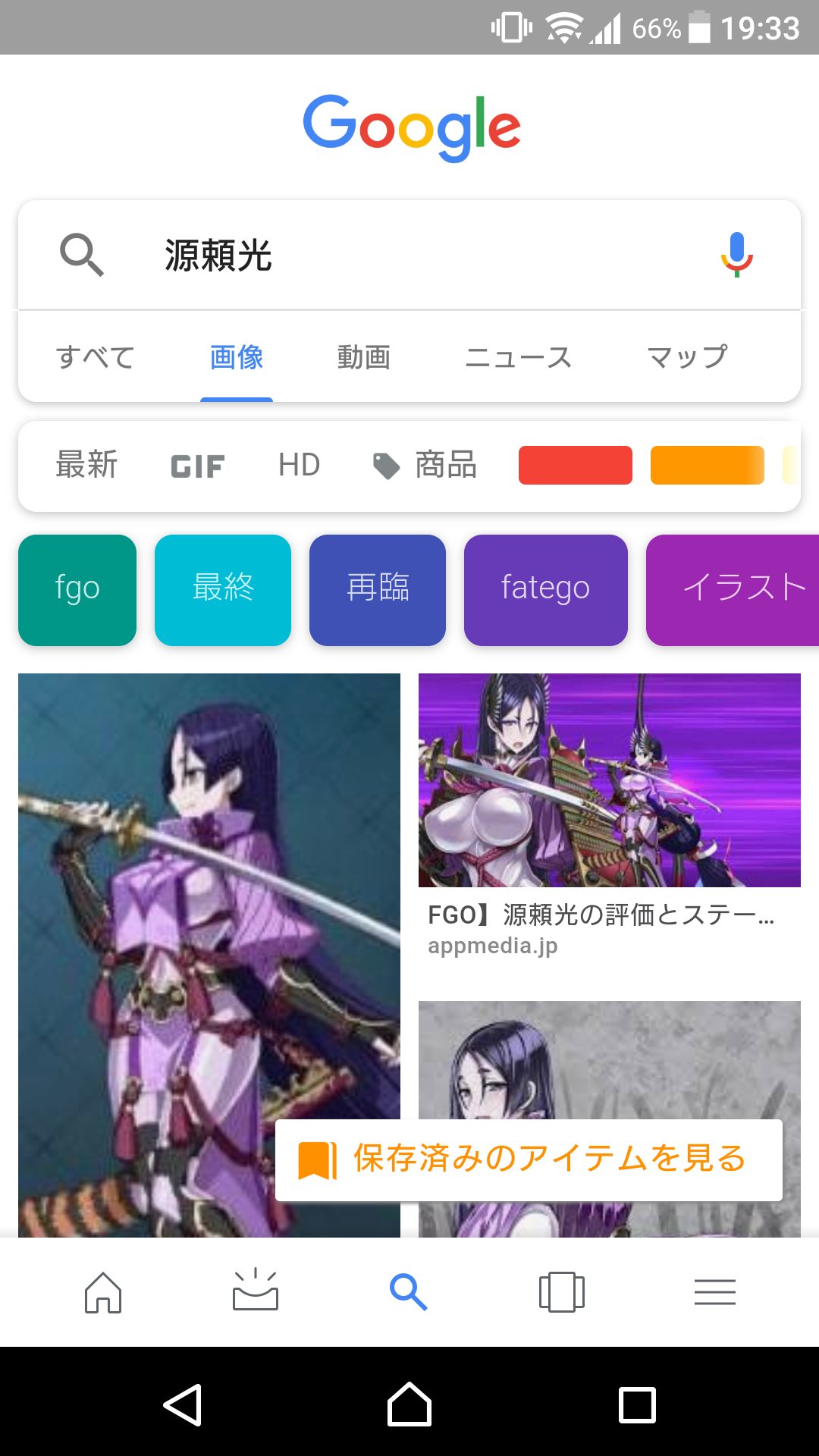Filter images by red color
This screenshot has height=1456, width=819.
[575, 465]
